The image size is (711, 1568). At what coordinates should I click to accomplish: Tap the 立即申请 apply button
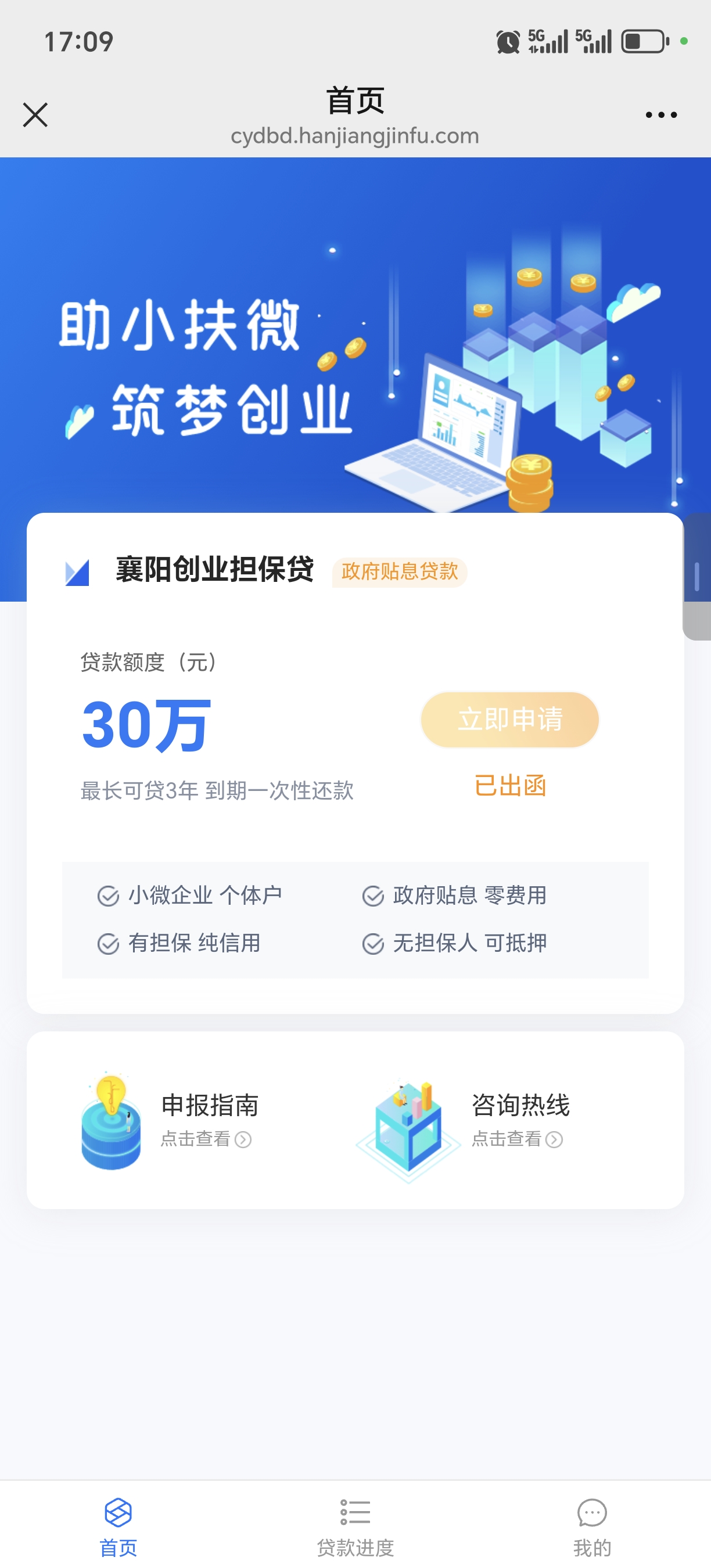coord(509,720)
